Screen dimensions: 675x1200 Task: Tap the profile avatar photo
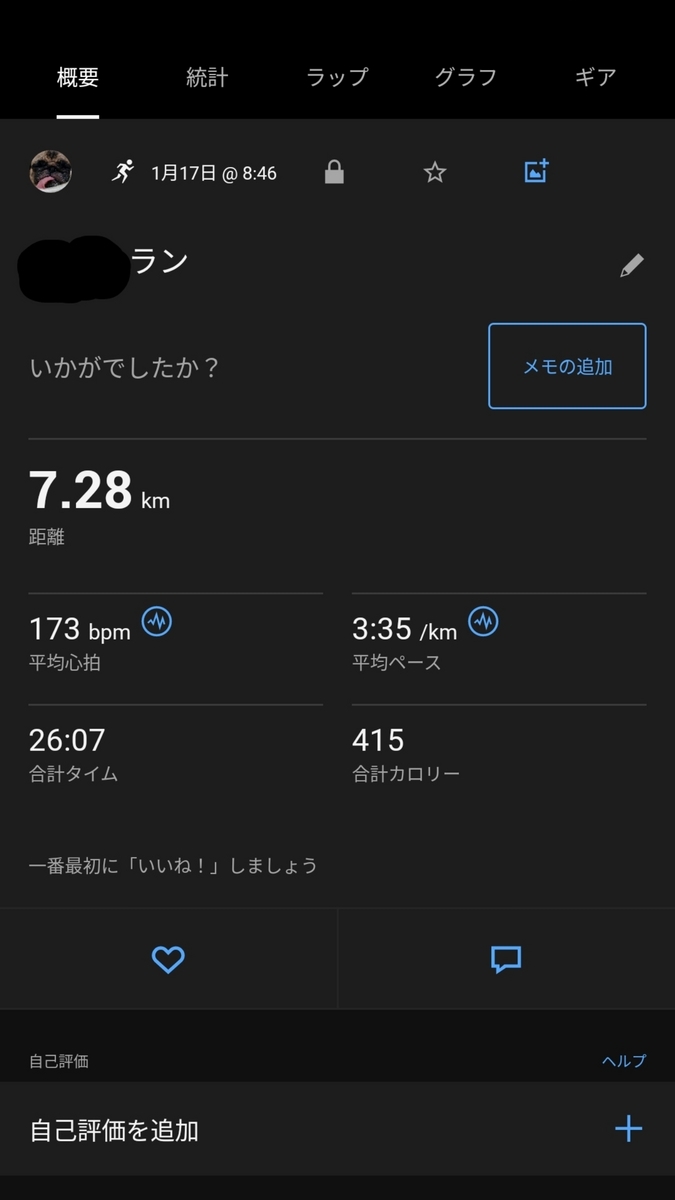pos(50,172)
